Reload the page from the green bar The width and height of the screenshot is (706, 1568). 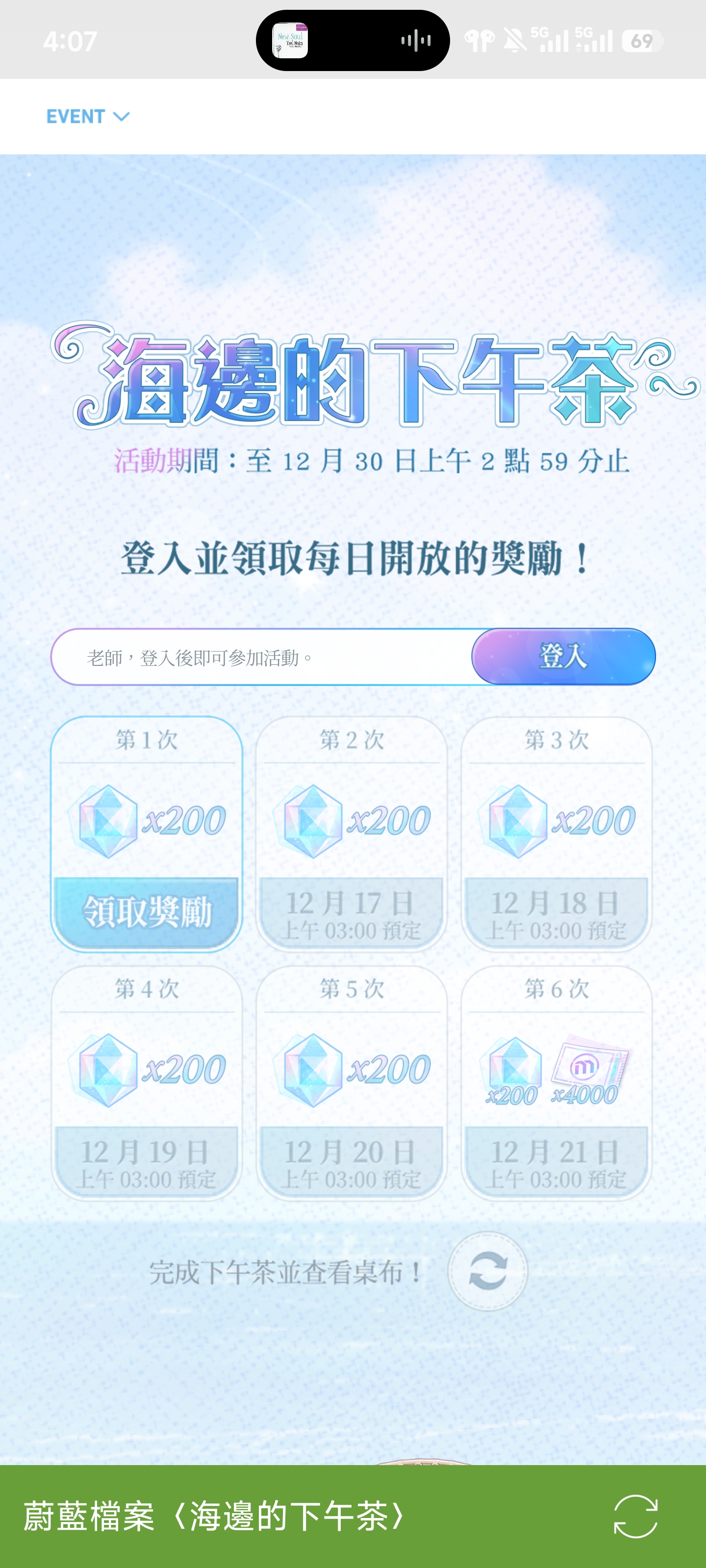tap(635, 1516)
